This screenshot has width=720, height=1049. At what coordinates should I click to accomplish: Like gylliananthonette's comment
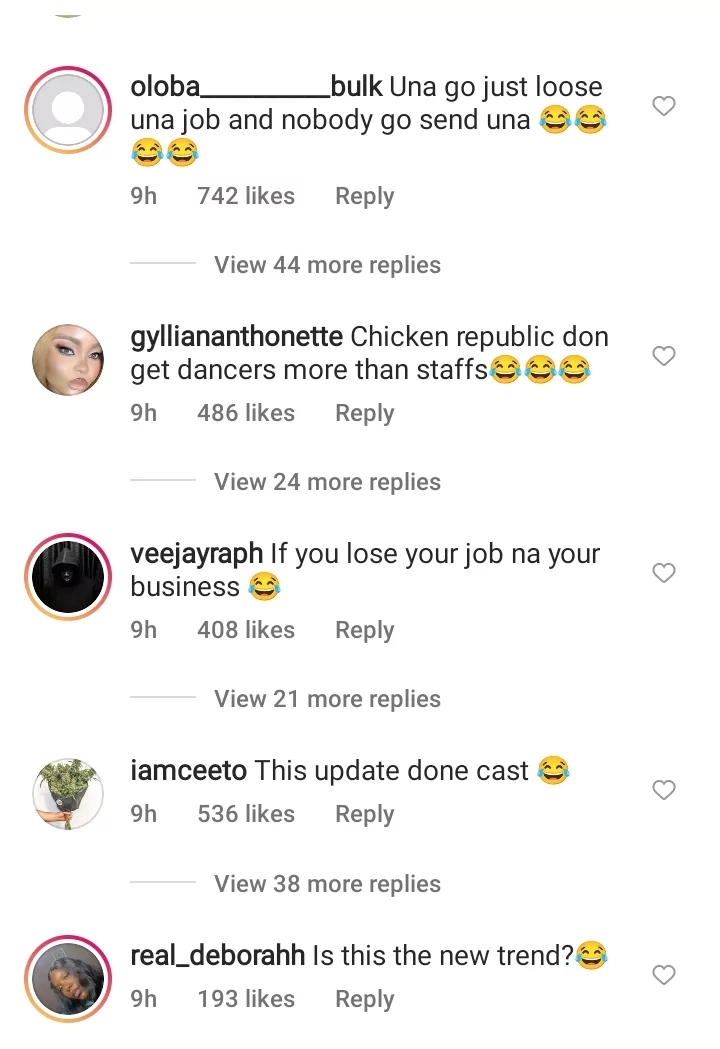click(x=664, y=356)
